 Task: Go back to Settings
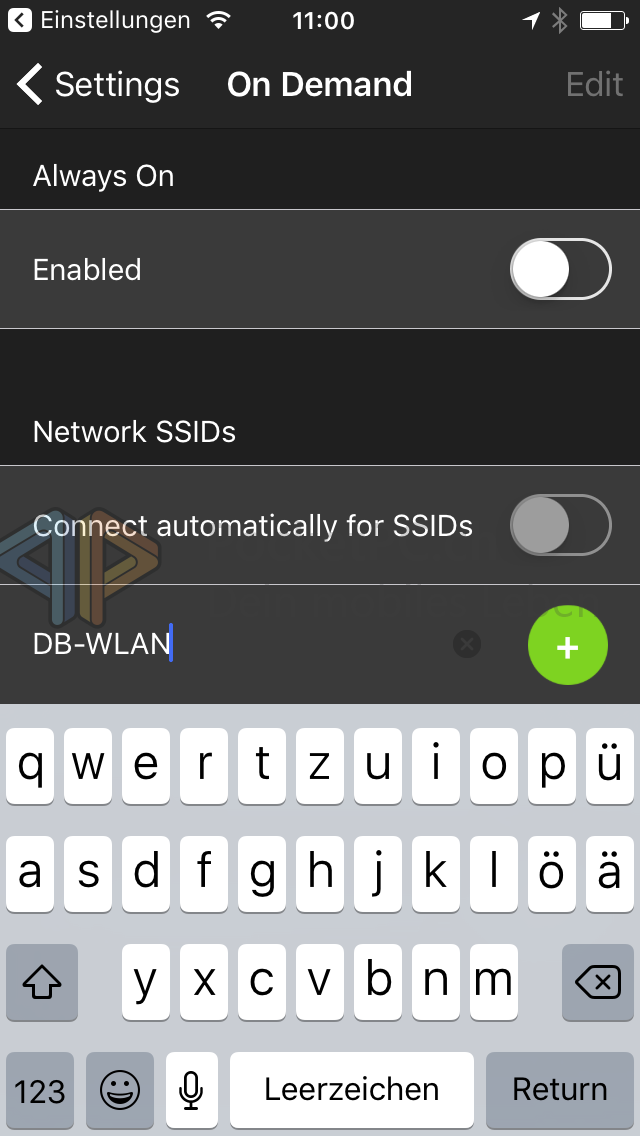(98, 85)
